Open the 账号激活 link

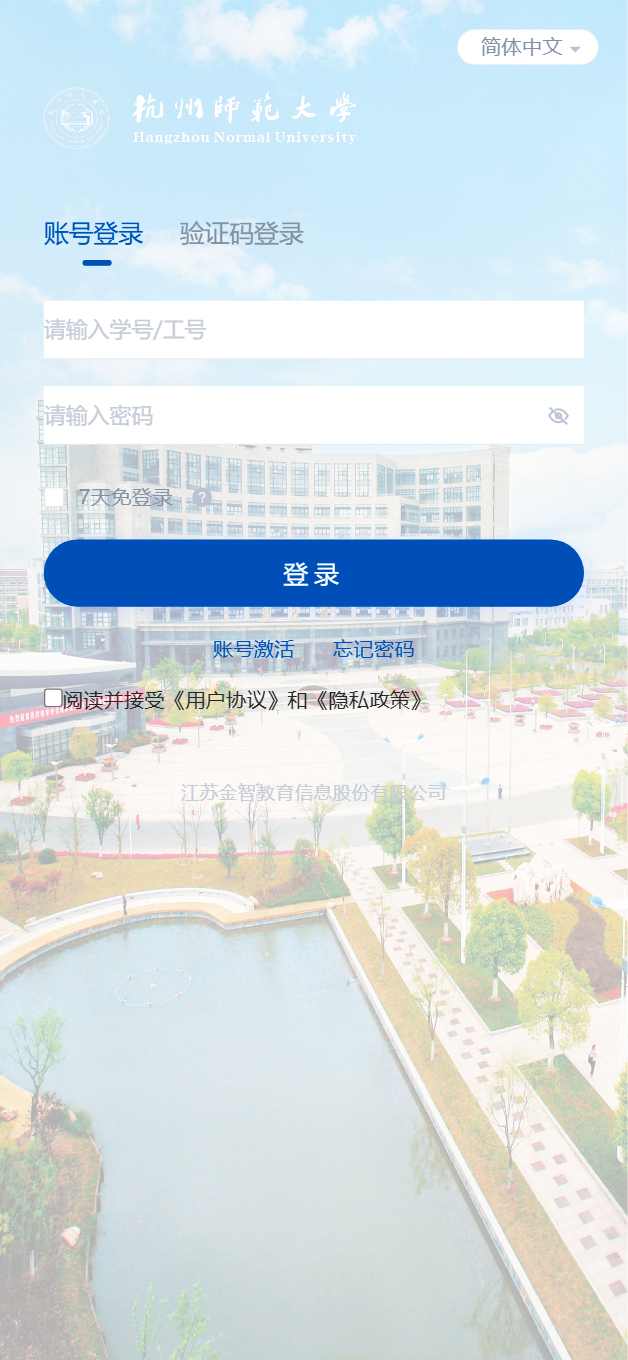coord(253,650)
